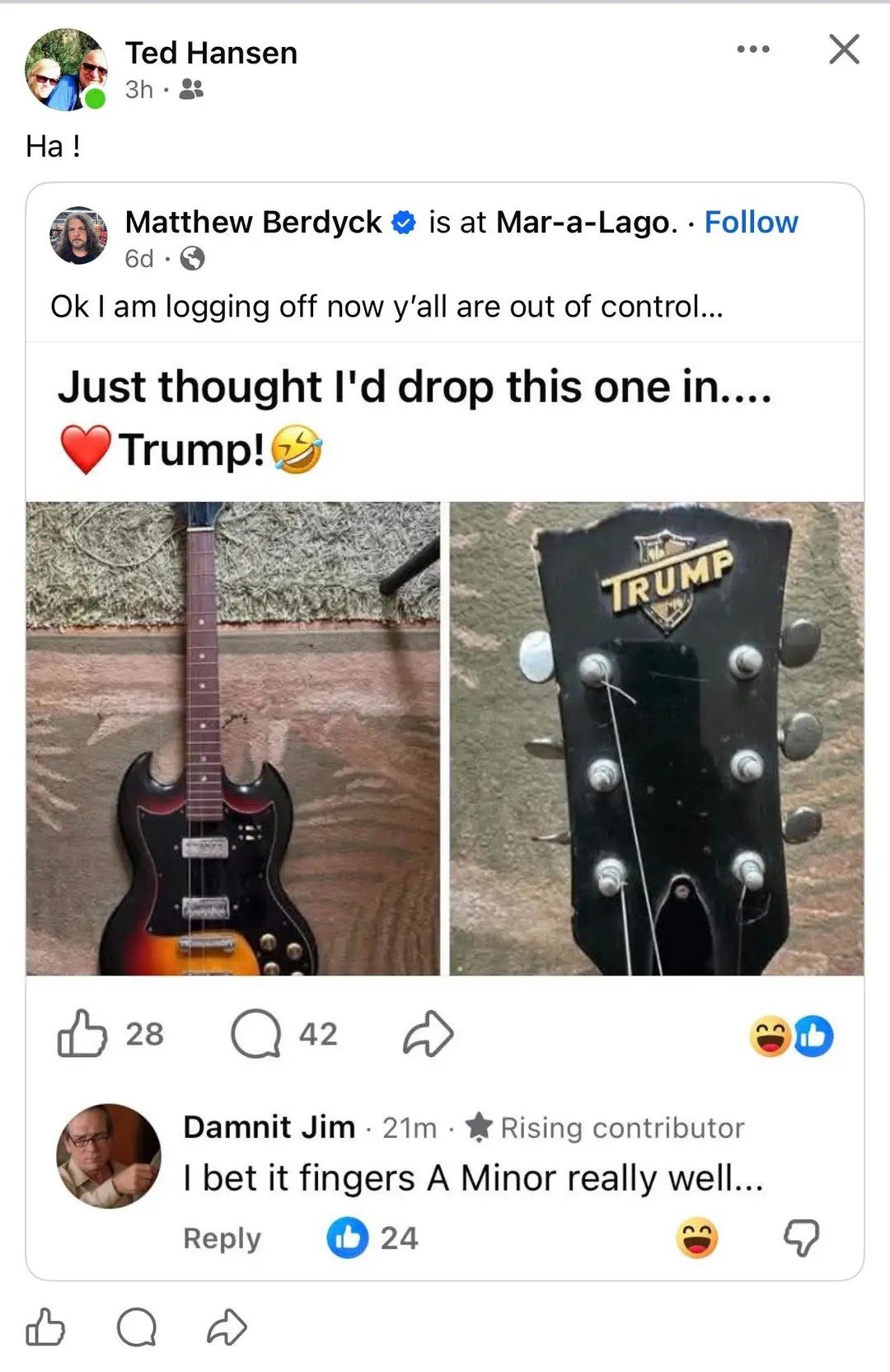Follow Matthew Berdyck

click(x=751, y=222)
